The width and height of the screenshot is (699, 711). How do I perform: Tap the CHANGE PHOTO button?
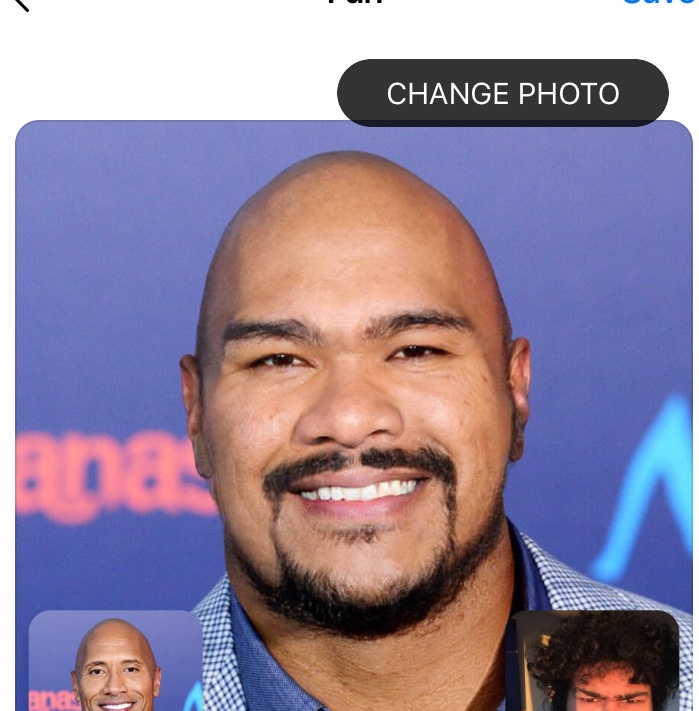click(502, 93)
